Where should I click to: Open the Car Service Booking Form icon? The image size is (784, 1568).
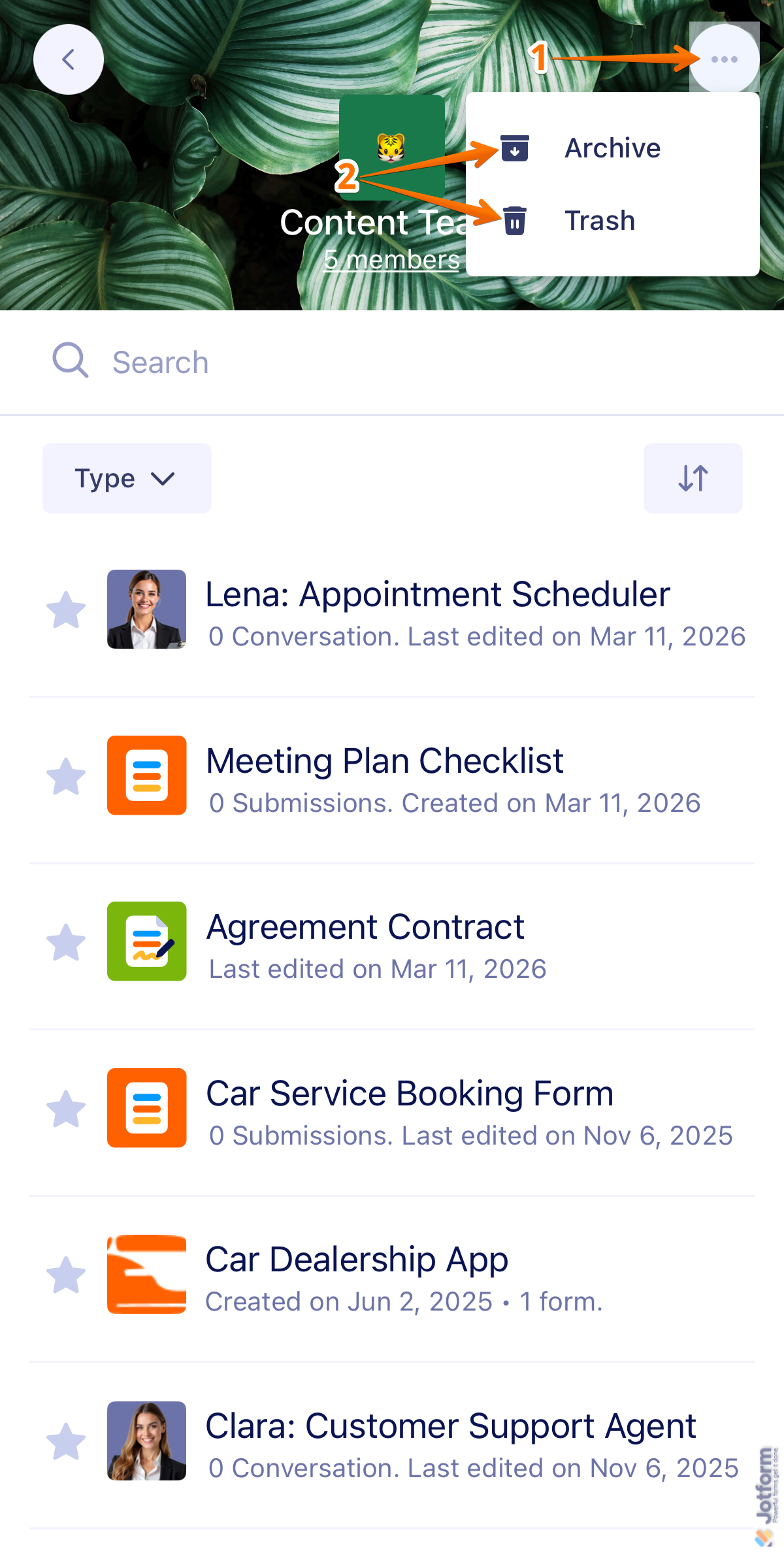coord(146,1107)
